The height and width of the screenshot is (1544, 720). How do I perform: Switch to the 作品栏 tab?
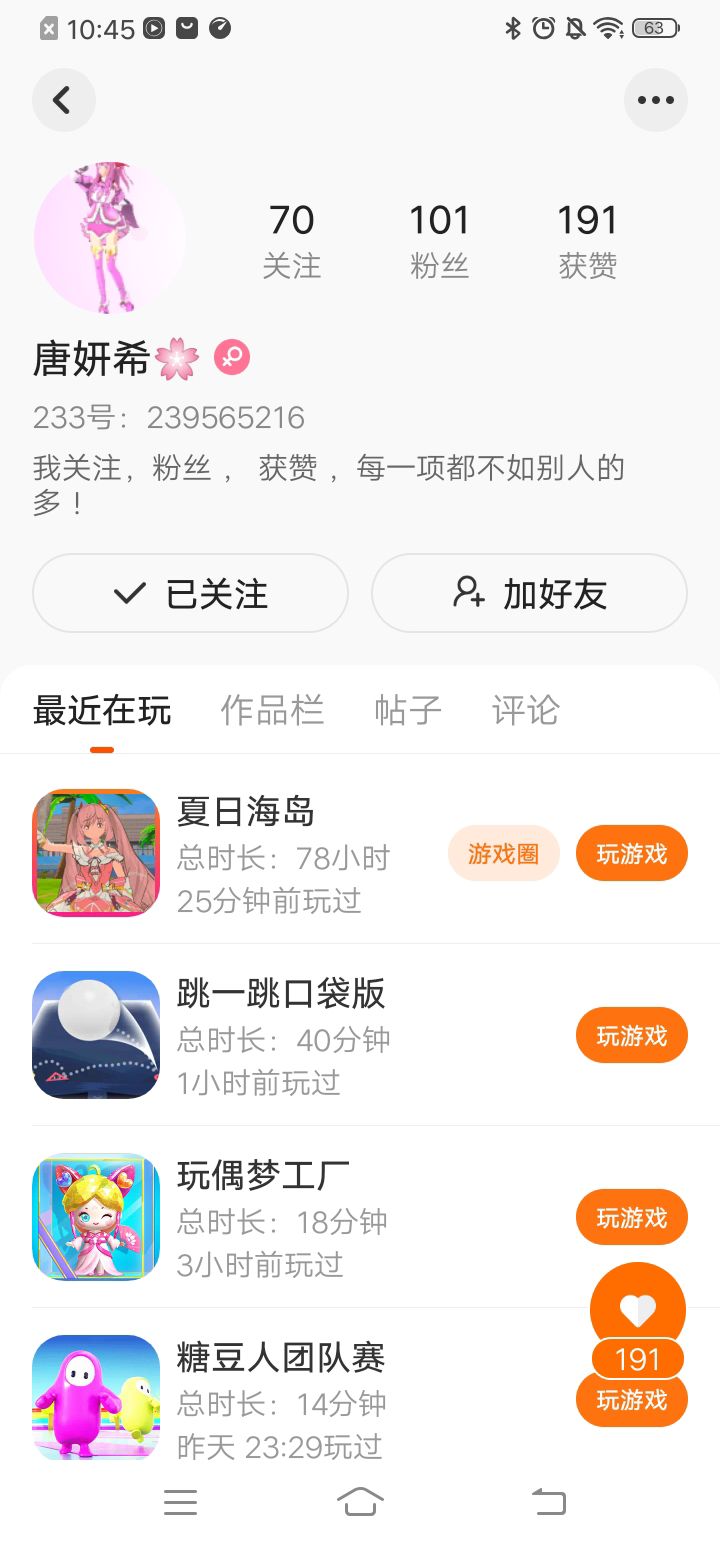(272, 710)
